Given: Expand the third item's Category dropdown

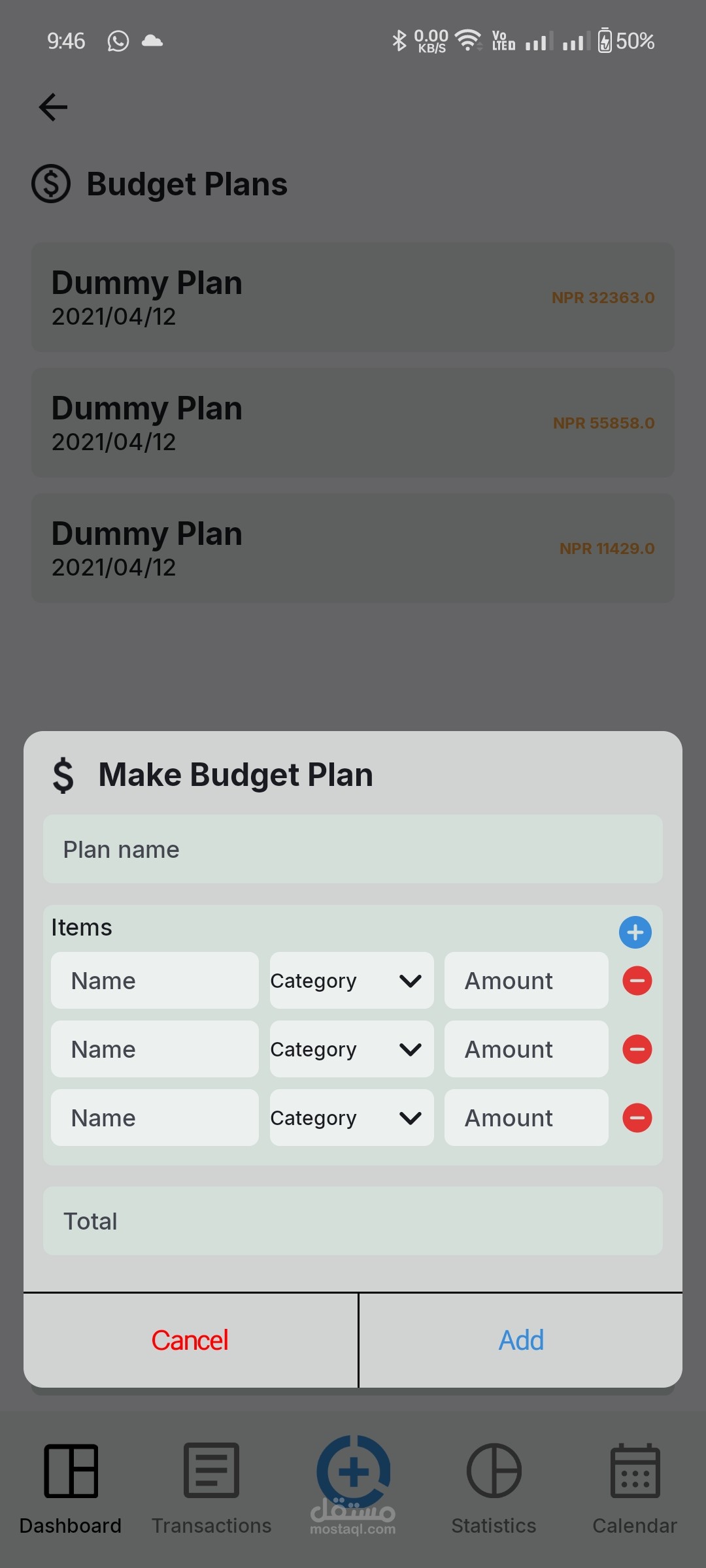Looking at the screenshot, I should (x=352, y=1118).
